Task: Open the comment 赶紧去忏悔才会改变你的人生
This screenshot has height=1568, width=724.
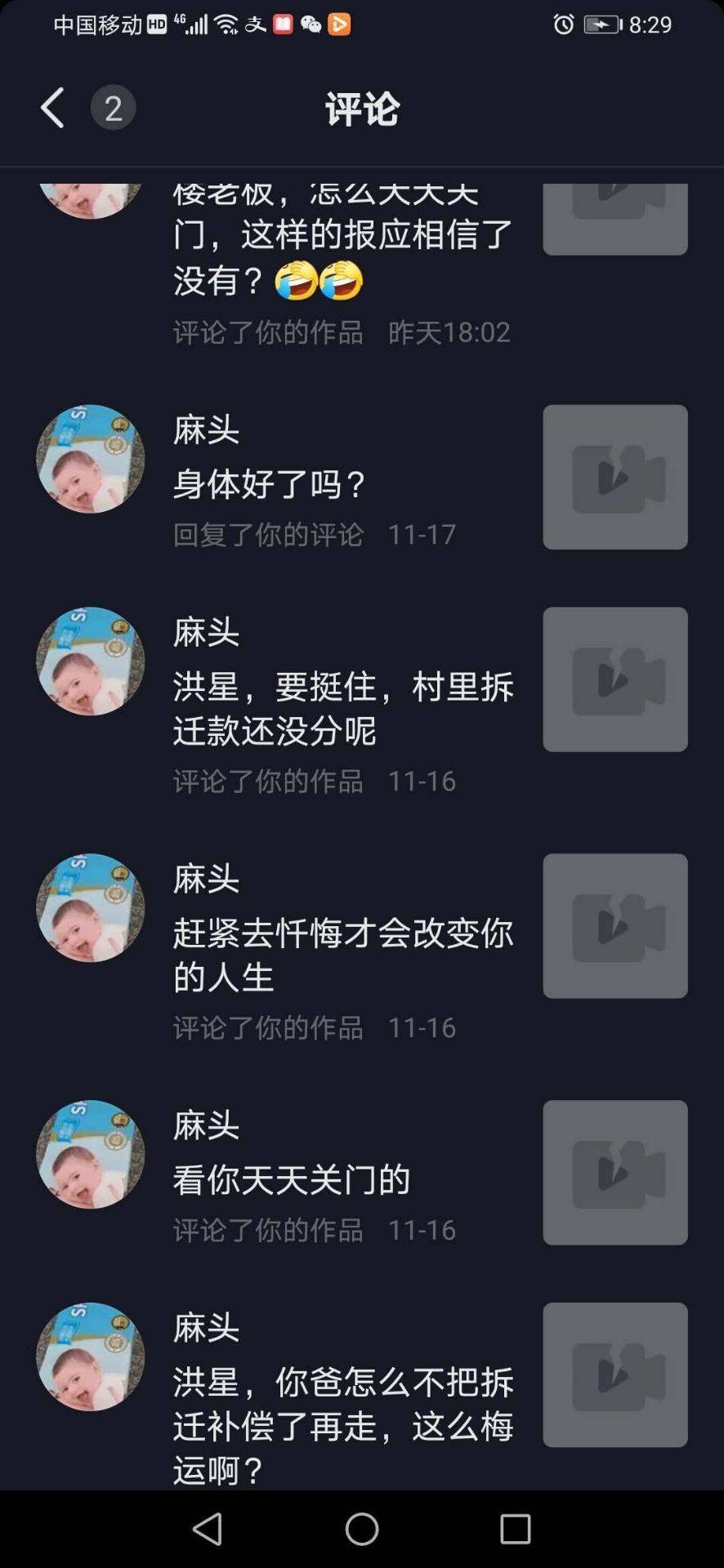Action: pyautogui.click(x=343, y=955)
